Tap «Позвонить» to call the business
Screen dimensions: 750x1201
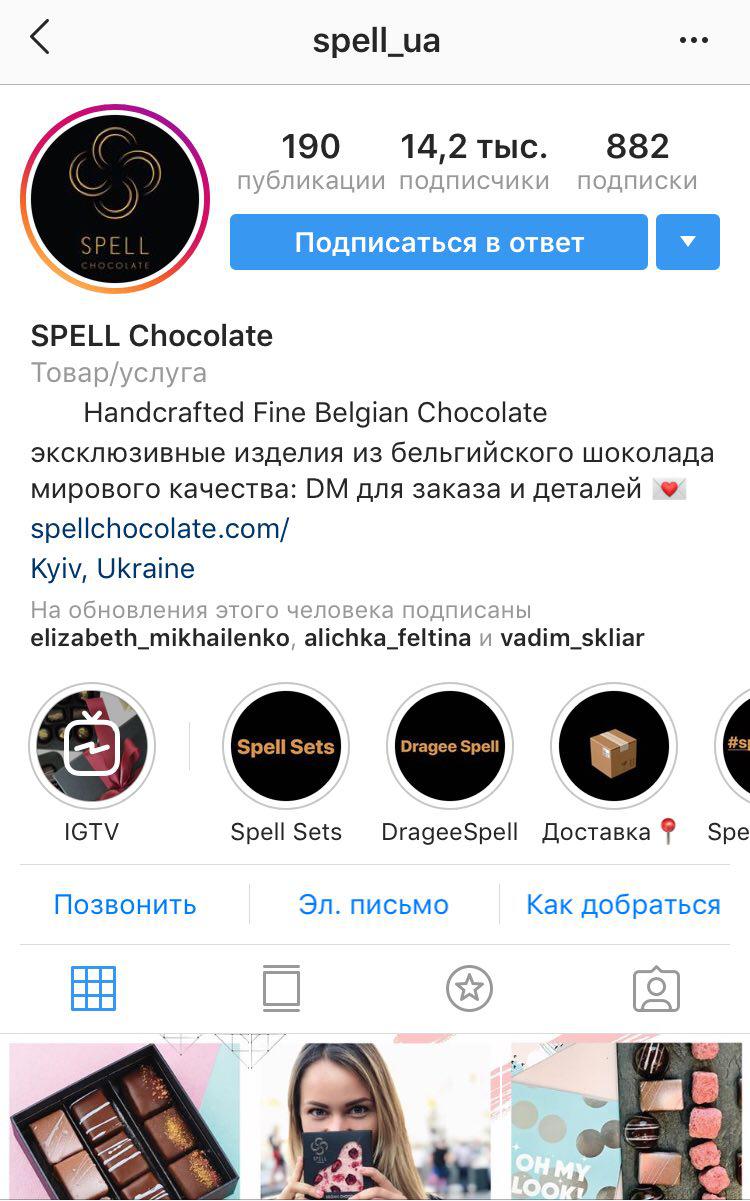pyautogui.click(x=125, y=905)
